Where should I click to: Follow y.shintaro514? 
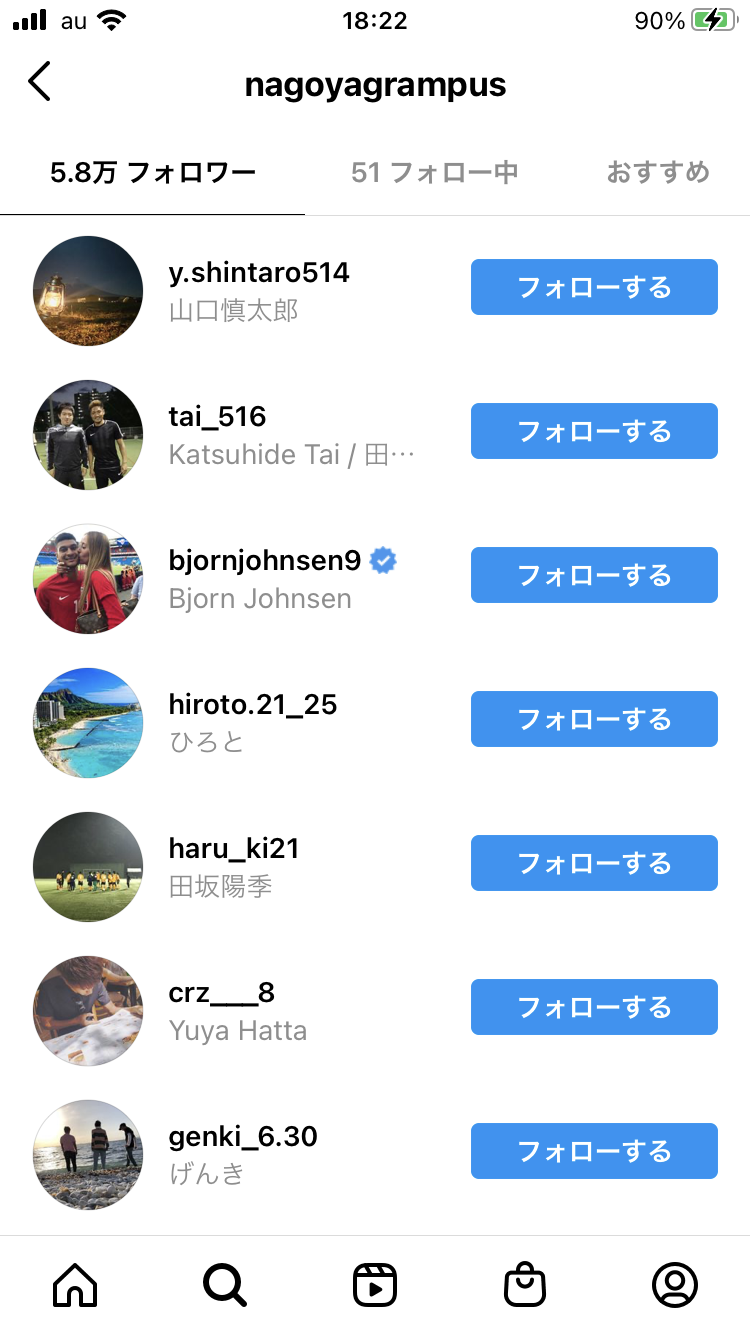tap(594, 288)
